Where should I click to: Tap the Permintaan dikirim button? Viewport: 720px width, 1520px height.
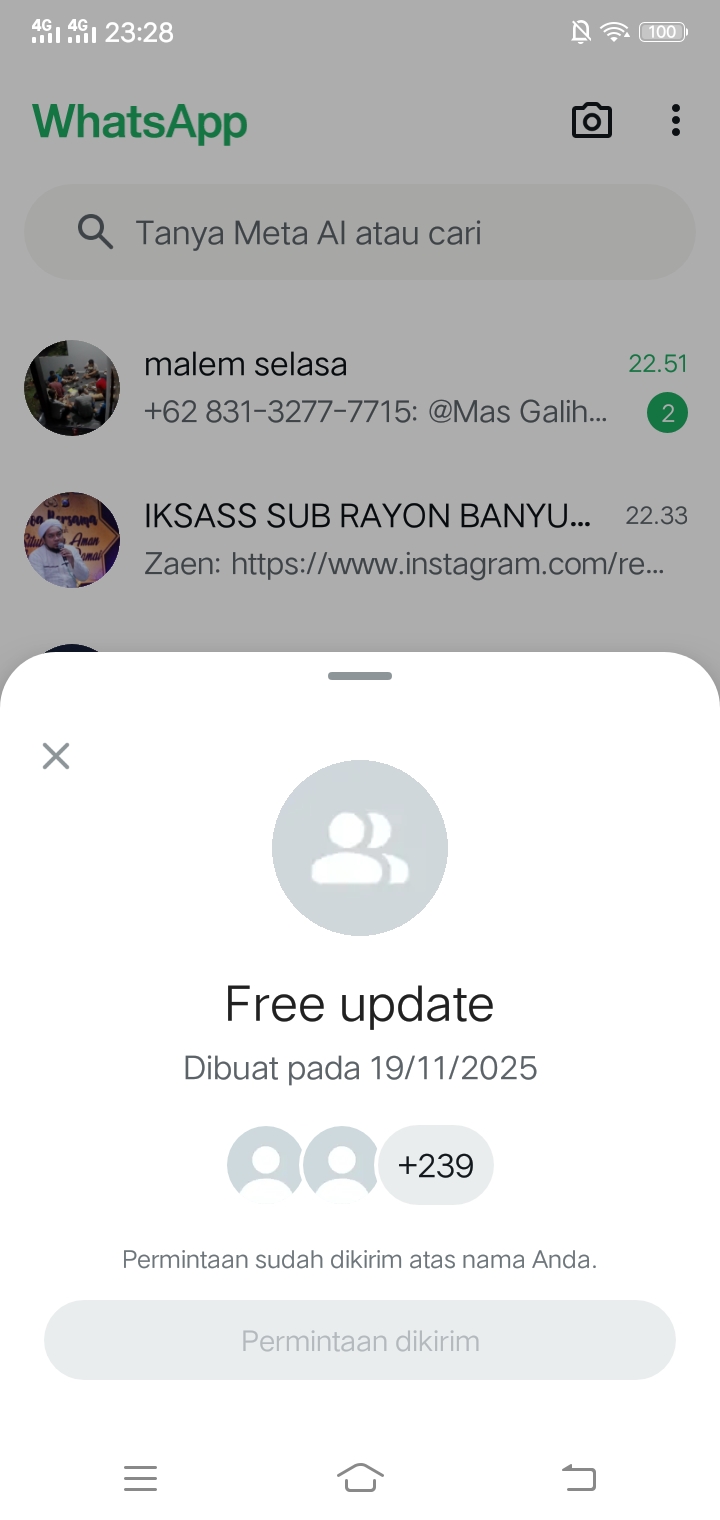click(x=360, y=1340)
